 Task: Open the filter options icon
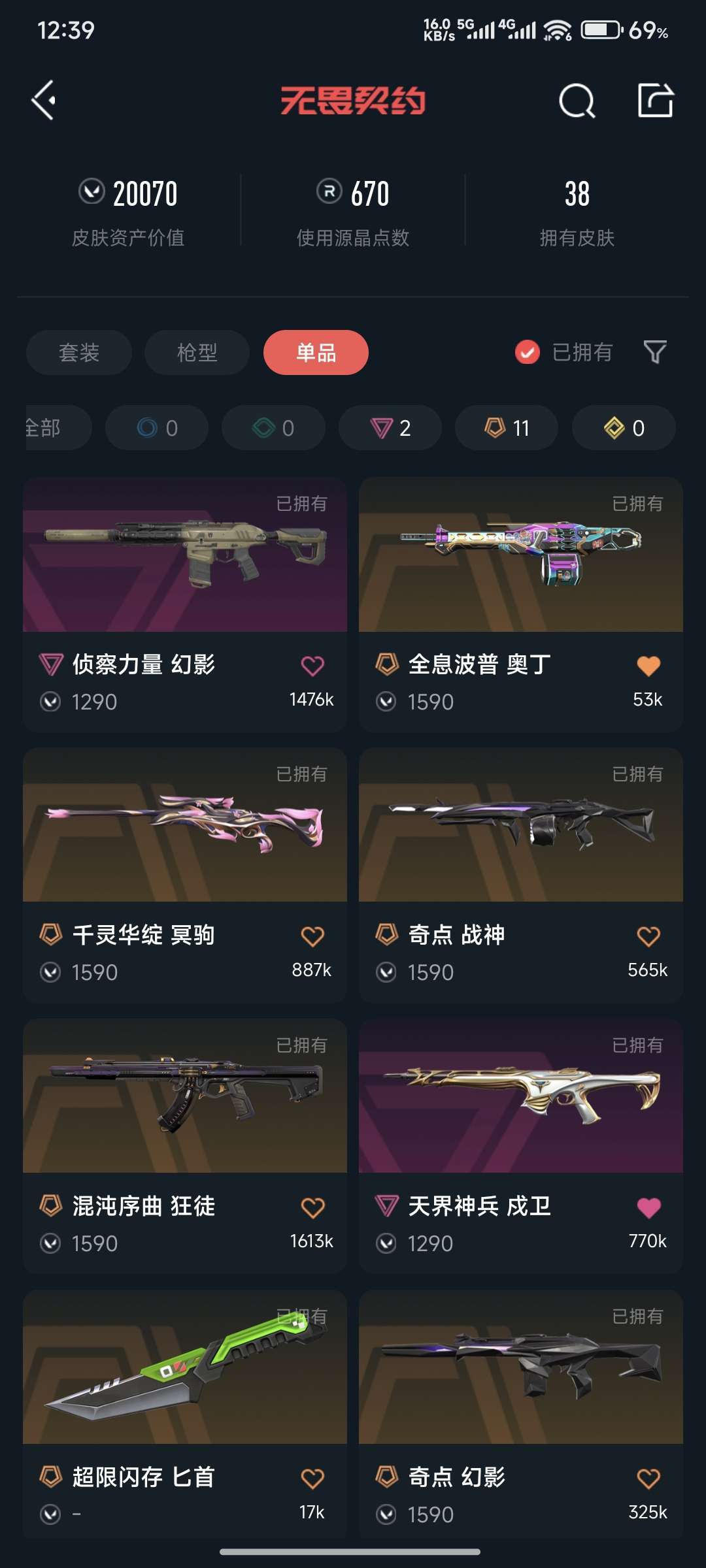tap(654, 353)
